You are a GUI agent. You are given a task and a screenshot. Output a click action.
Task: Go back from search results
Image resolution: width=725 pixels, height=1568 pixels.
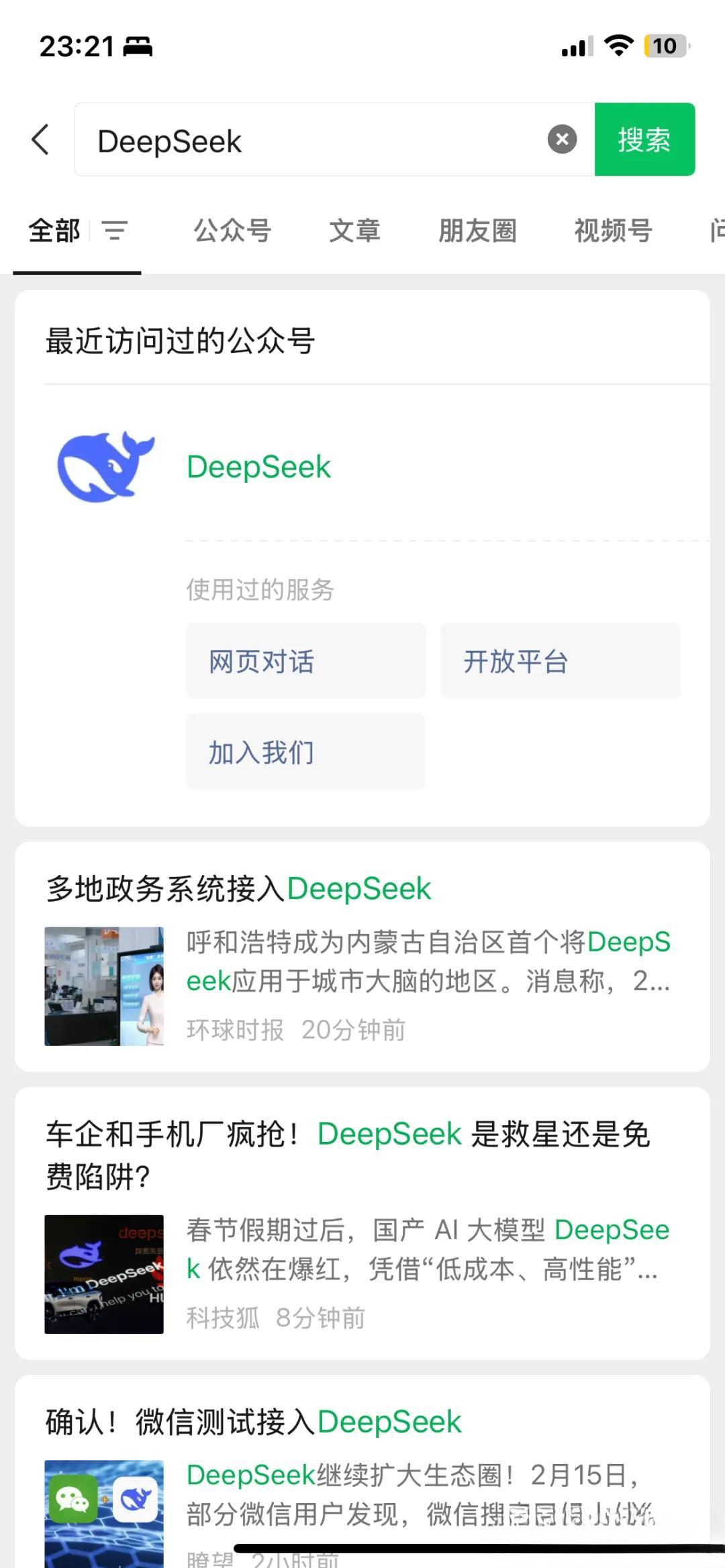pyautogui.click(x=40, y=140)
